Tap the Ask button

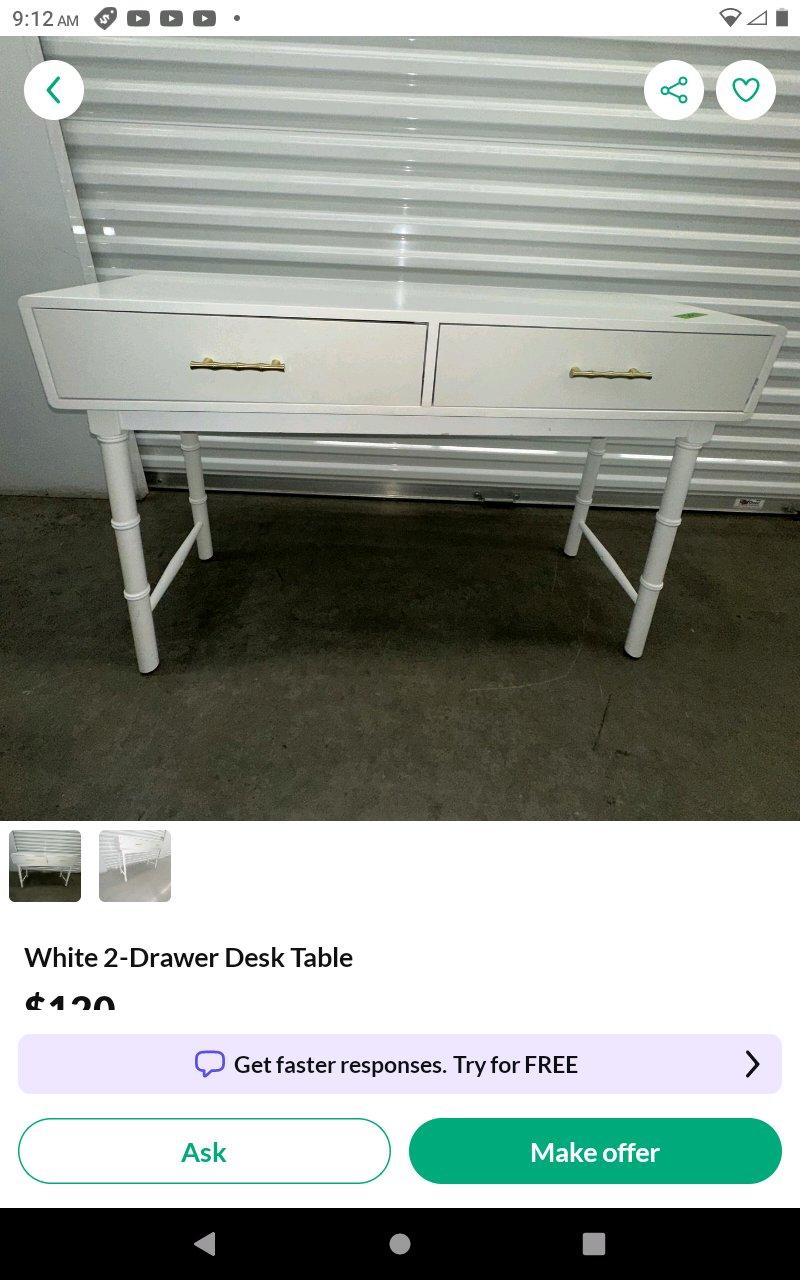tap(204, 1152)
